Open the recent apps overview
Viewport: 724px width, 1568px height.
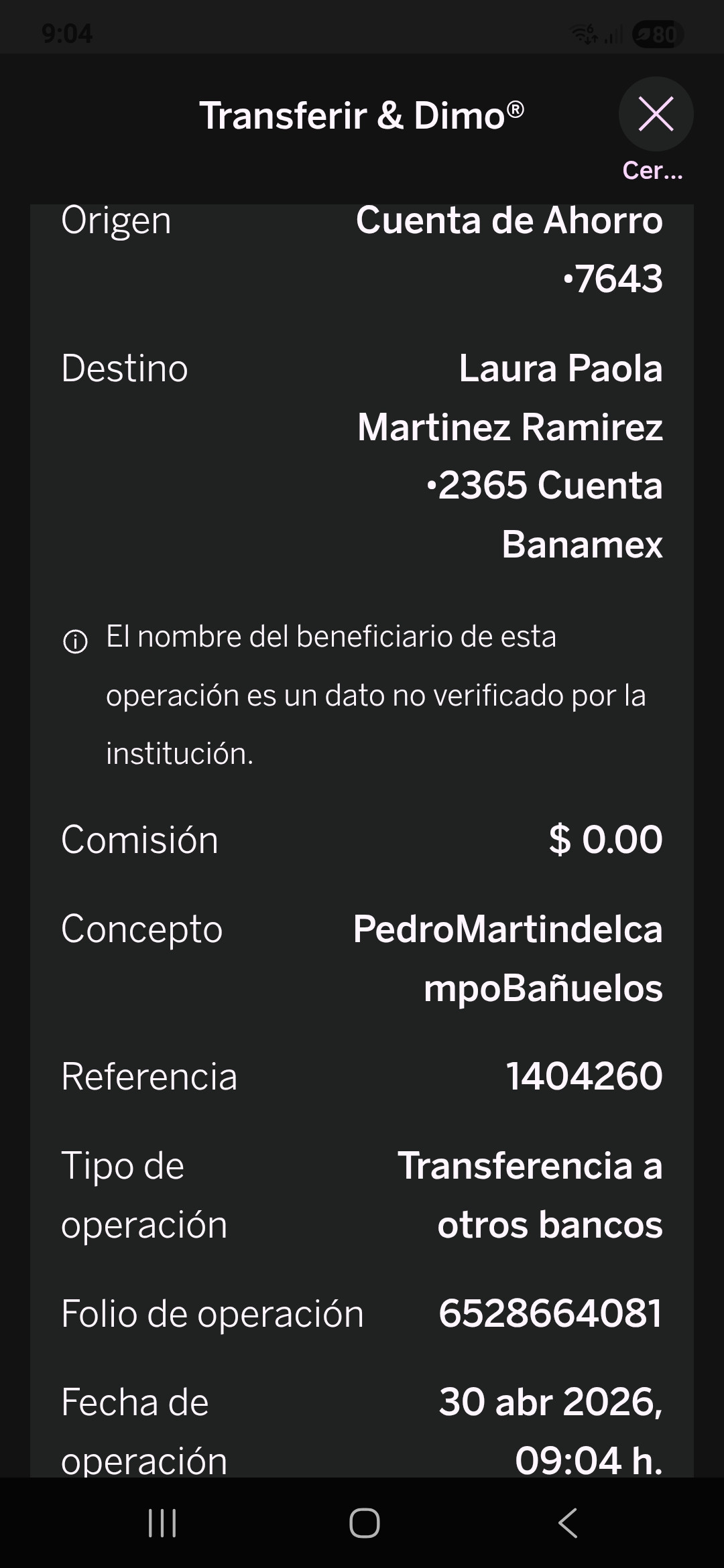click(x=162, y=1522)
